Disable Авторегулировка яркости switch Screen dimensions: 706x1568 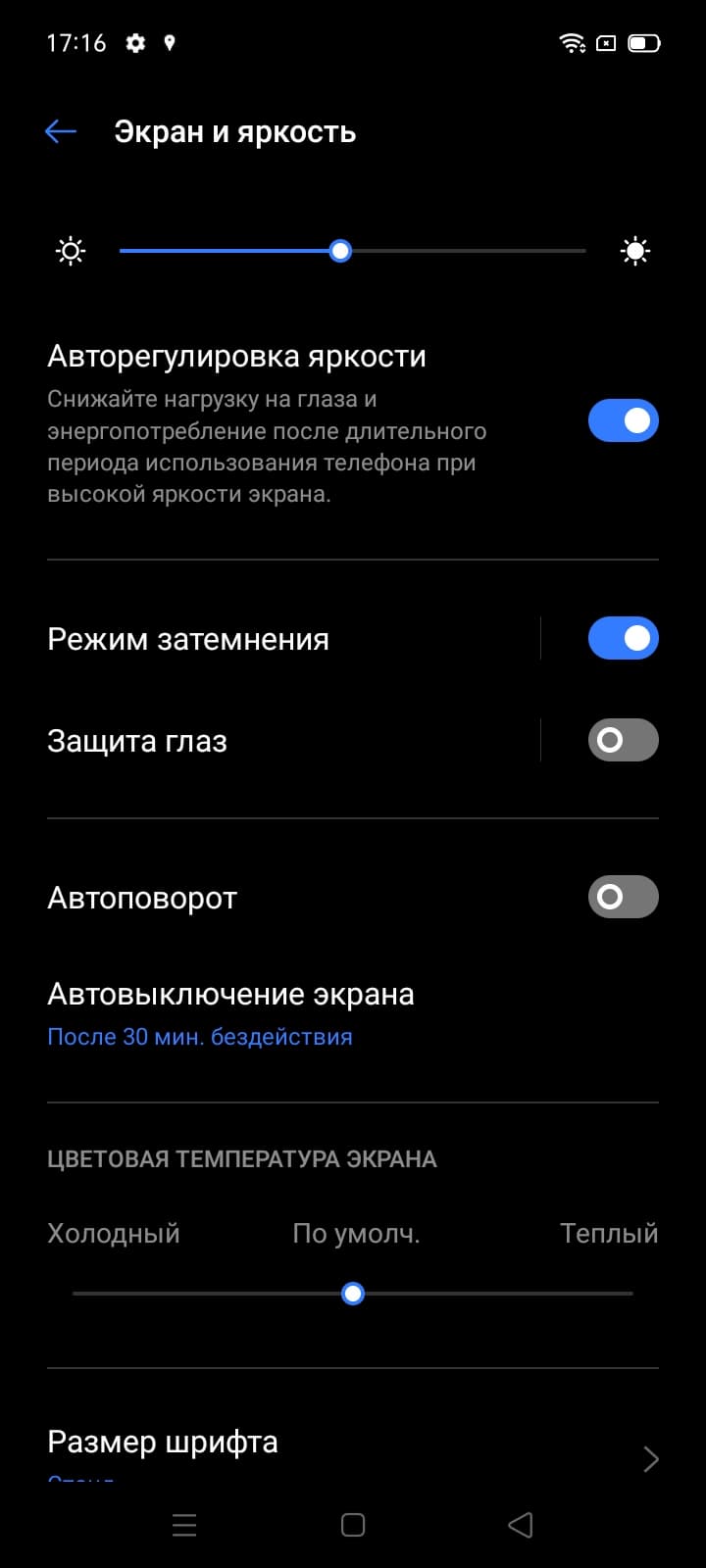point(623,421)
